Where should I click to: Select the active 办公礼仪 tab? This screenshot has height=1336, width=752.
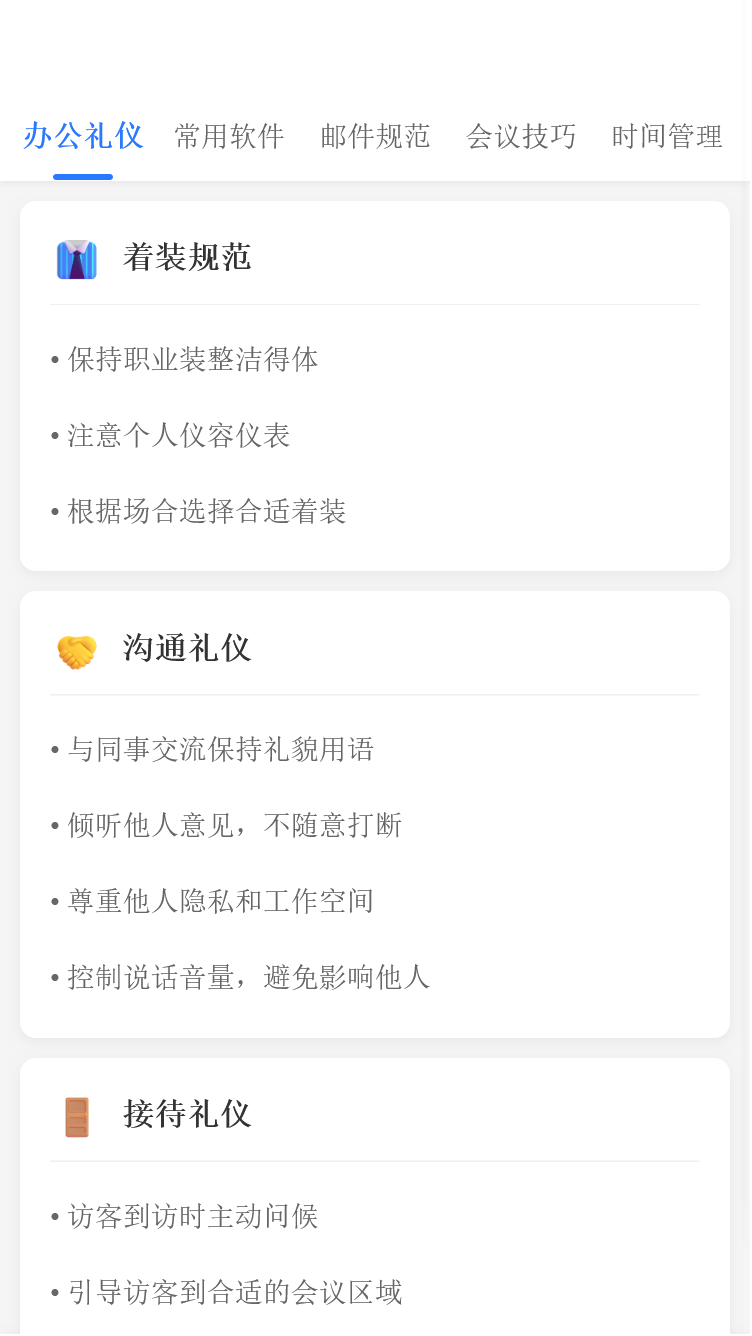pos(82,137)
